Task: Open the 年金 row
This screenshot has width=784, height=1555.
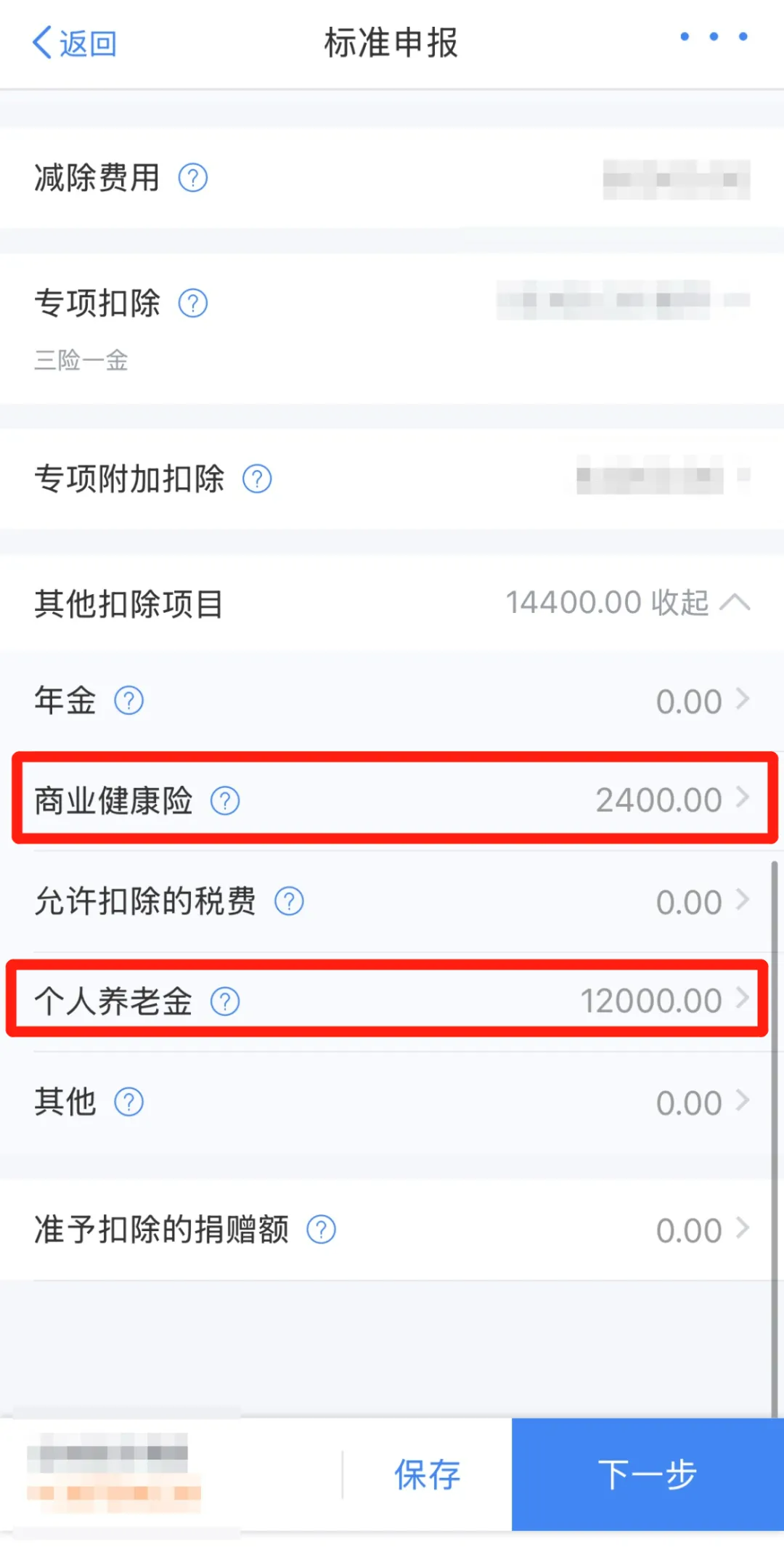Action: tap(392, 701)
